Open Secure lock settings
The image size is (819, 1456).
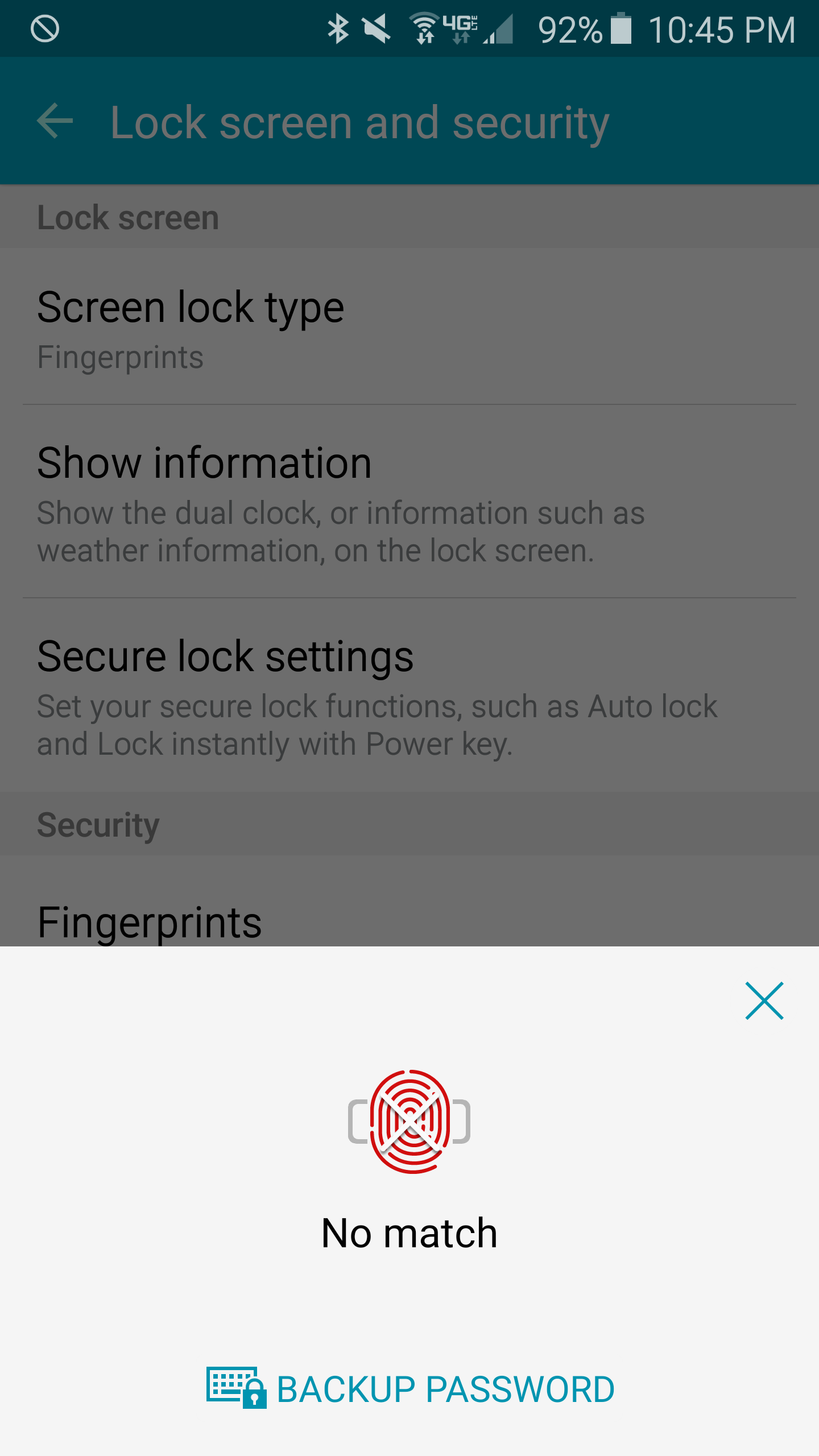click(409, 696)
